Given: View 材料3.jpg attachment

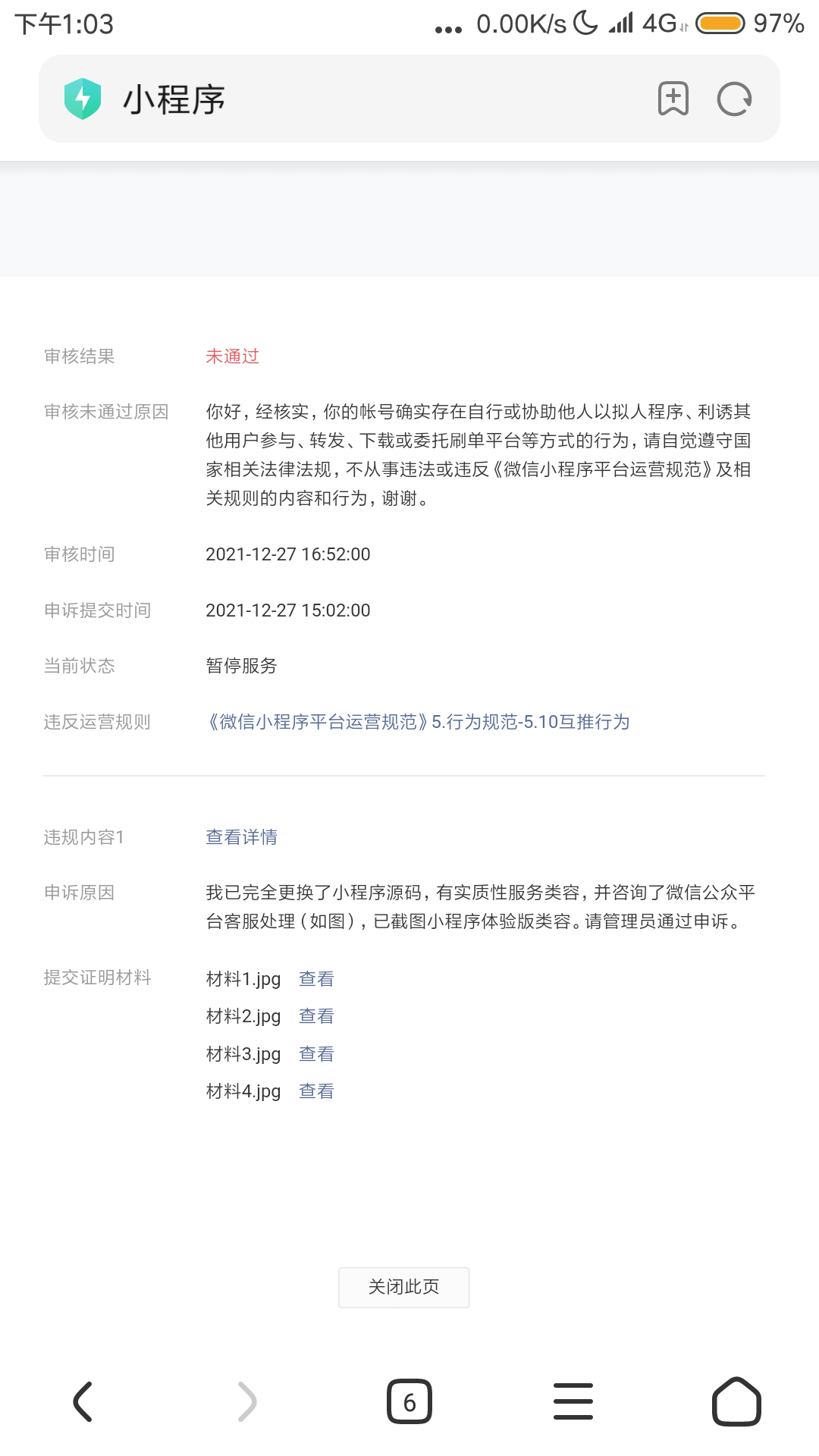Looking at the screenshot, I should click(316, 1054).
